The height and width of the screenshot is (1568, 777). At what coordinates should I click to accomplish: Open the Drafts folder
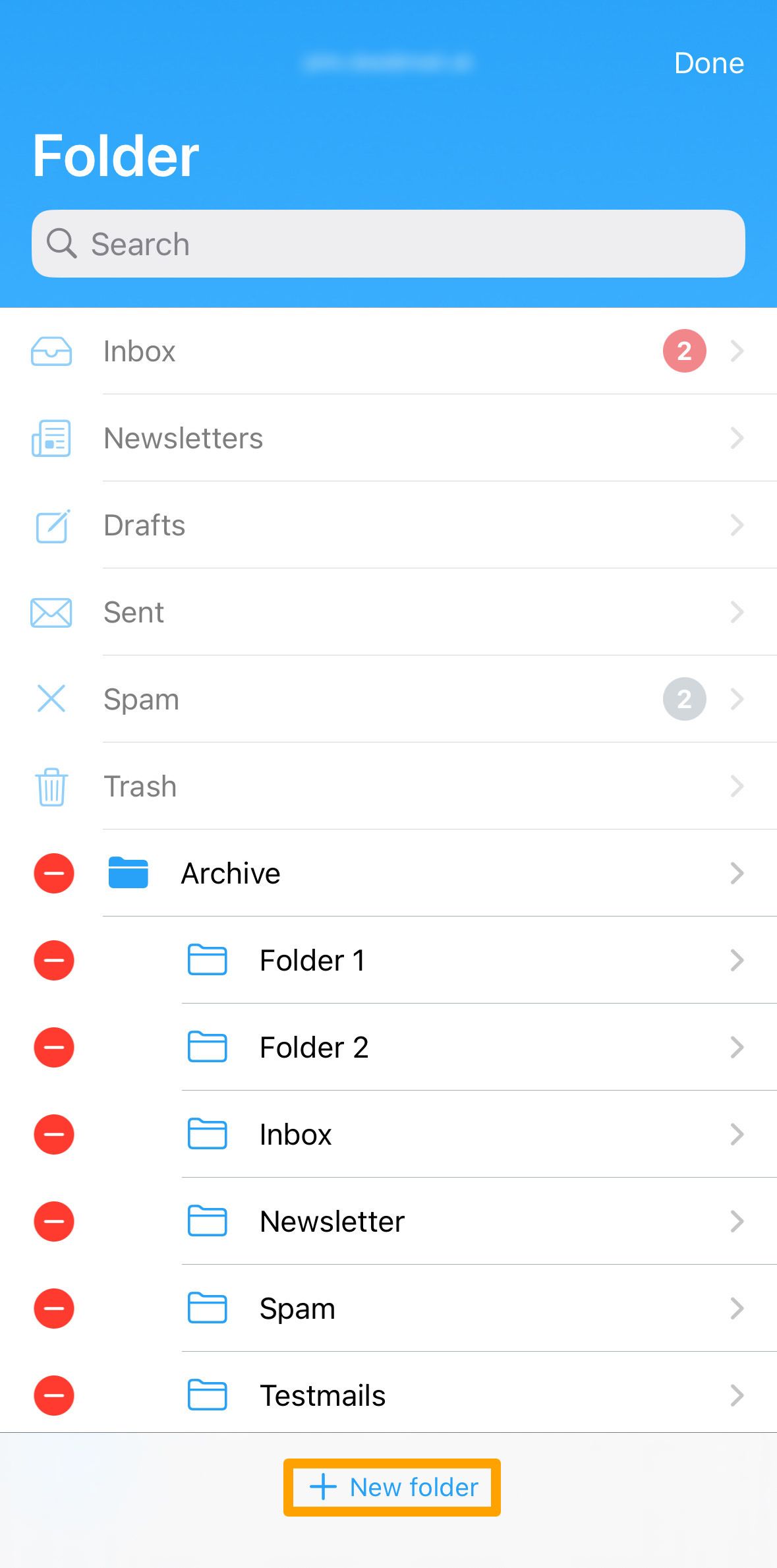[388, 525]
